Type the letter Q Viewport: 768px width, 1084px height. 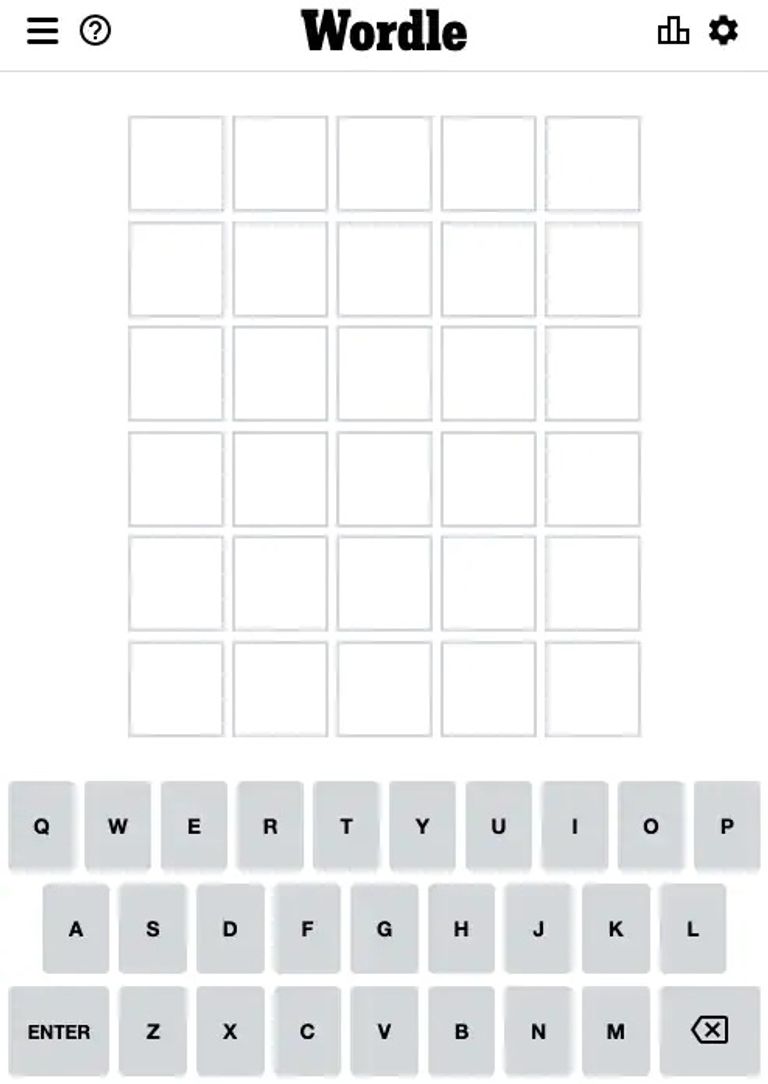click(x=42, y=826)
